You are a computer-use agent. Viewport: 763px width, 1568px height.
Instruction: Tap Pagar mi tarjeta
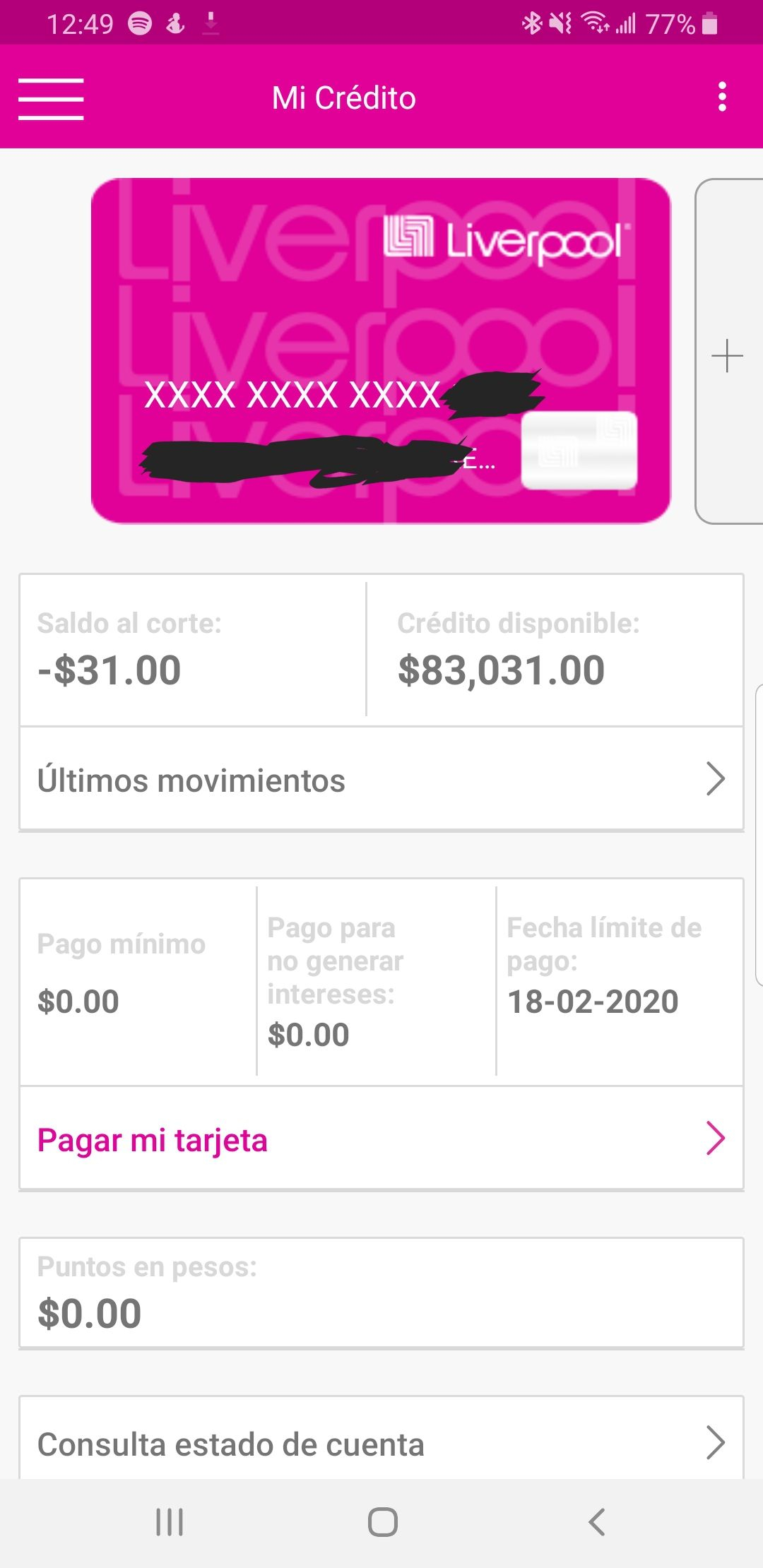381,1139
